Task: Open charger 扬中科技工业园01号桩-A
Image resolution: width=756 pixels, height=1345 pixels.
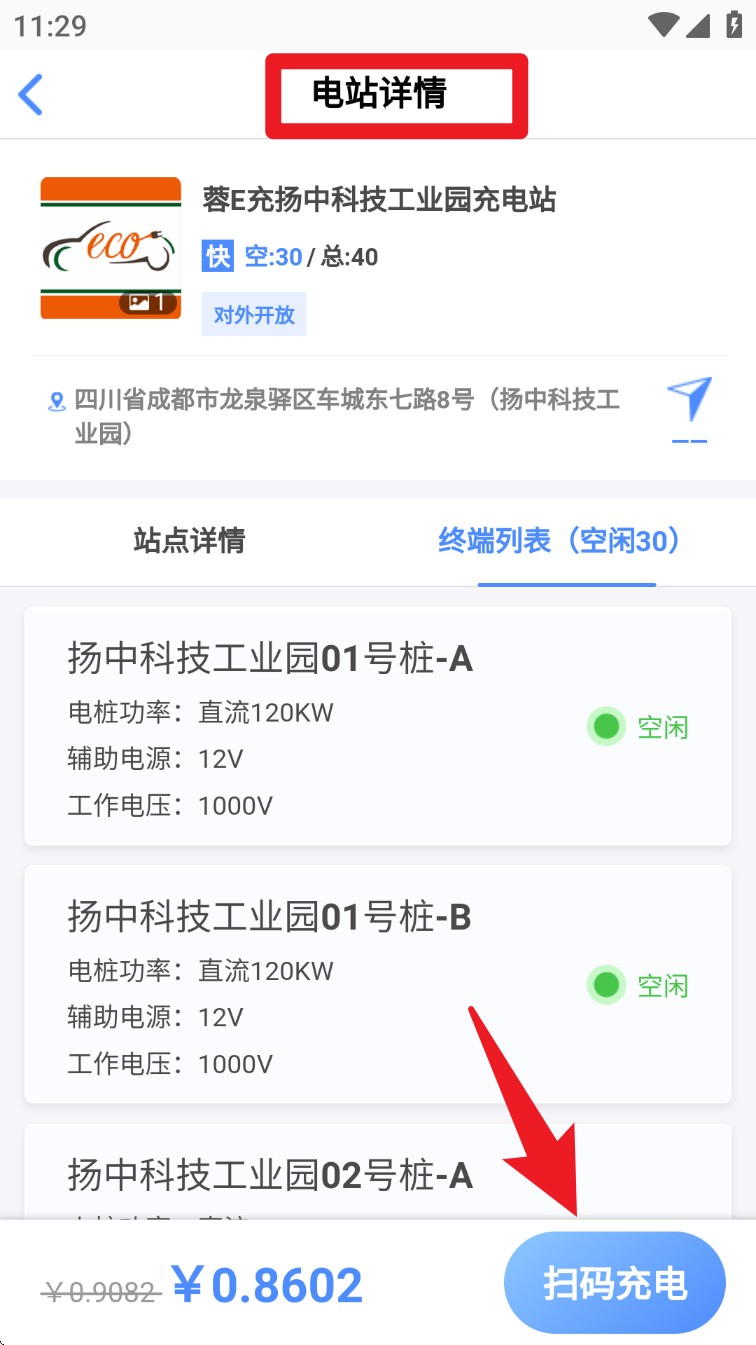Action: click(377, 726)
